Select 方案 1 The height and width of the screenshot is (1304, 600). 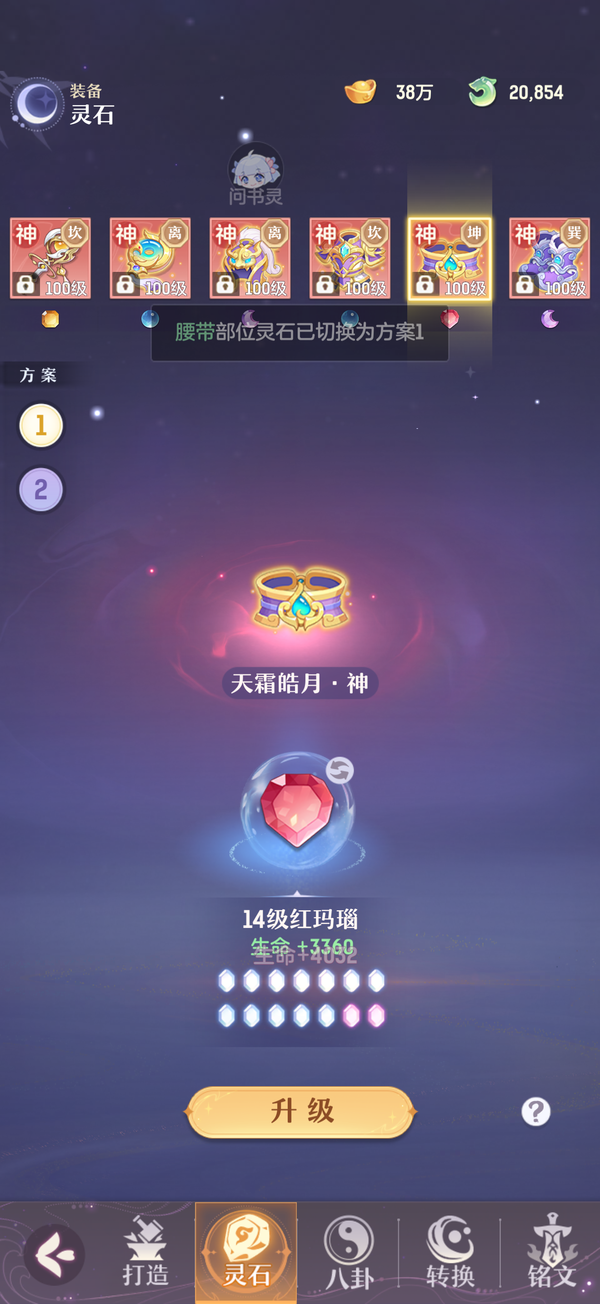pos(41,427)
